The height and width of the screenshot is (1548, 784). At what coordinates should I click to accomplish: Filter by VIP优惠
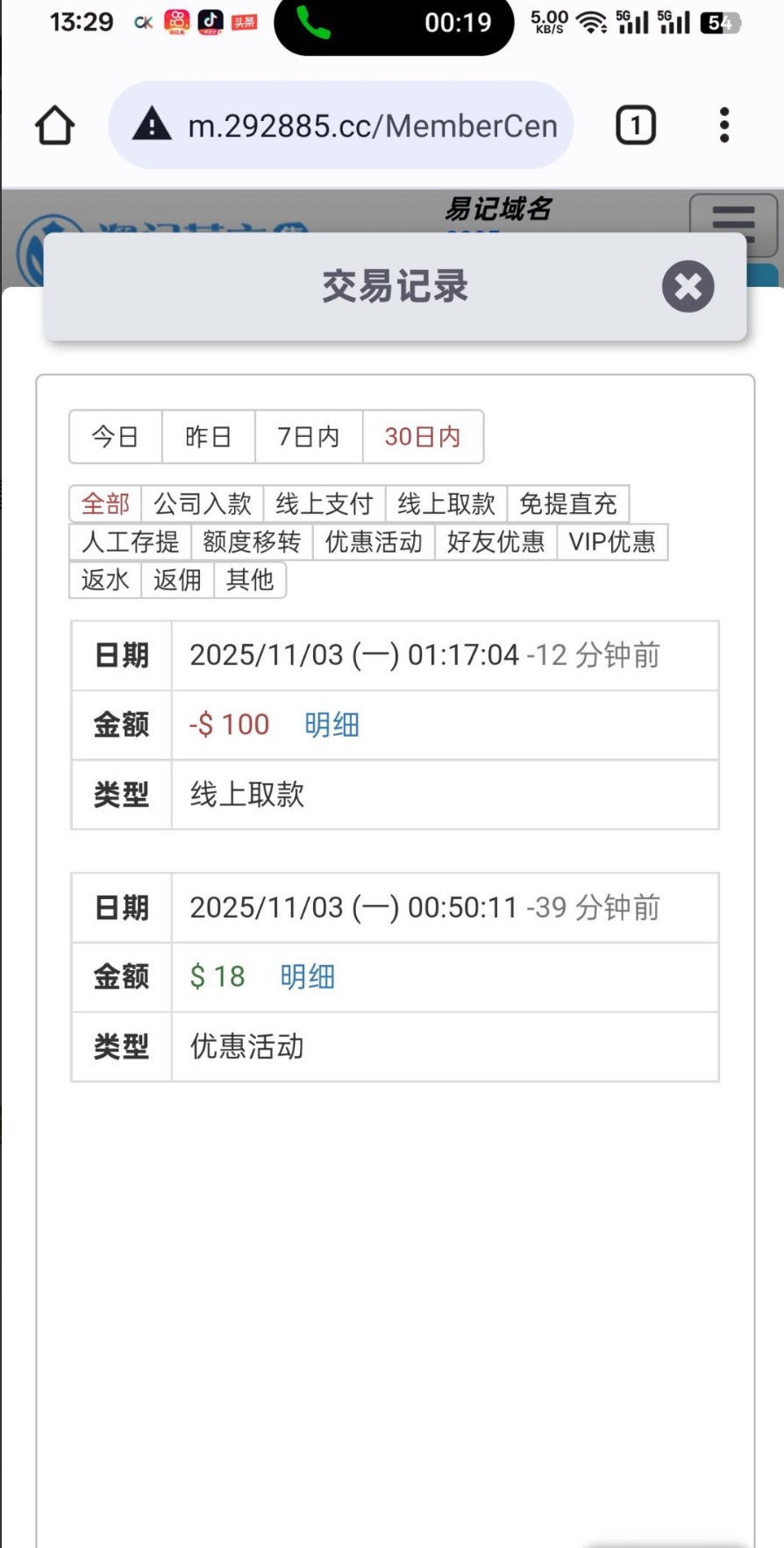pyautogui.click(x=612, y=542)
